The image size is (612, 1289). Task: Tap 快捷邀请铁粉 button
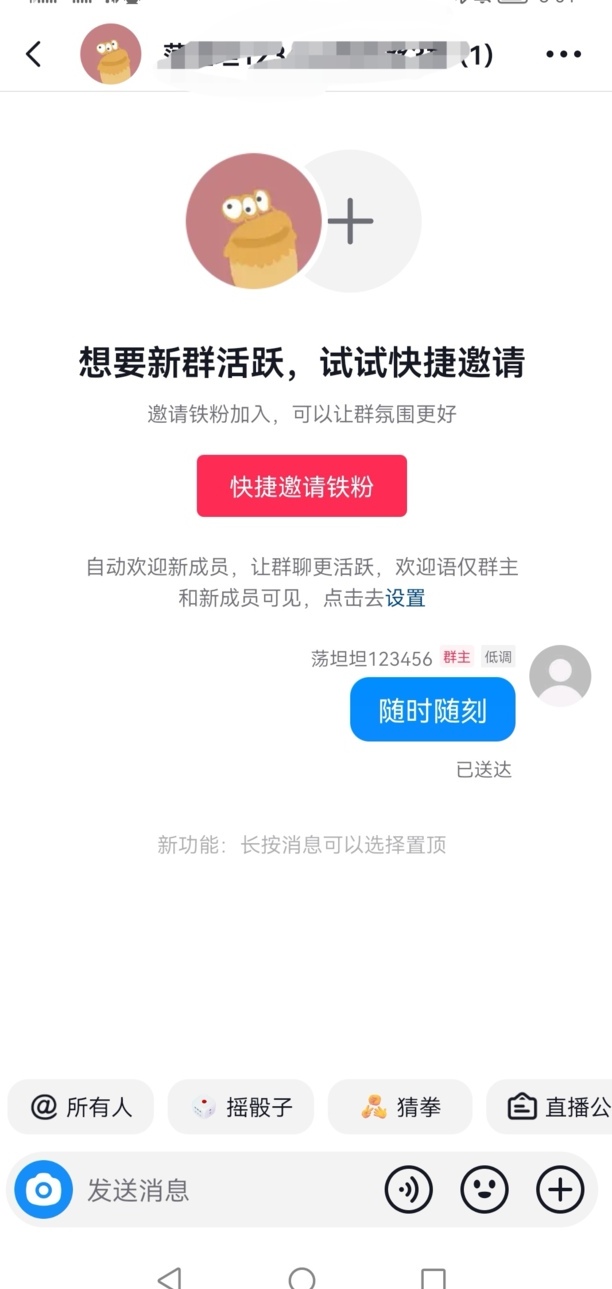301,486
